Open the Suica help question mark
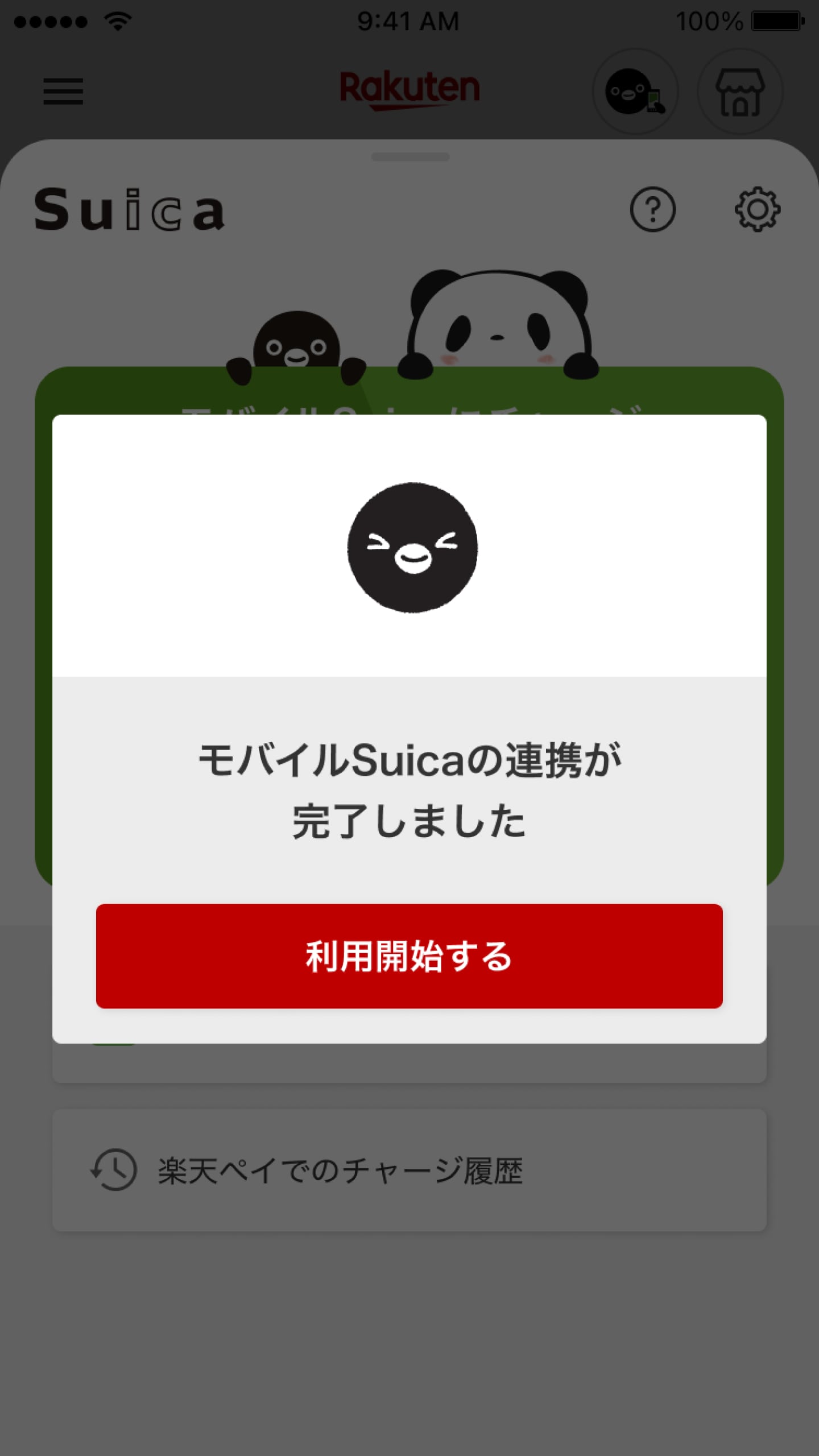Screen dimensions: 819x1456 coord(652,209)
